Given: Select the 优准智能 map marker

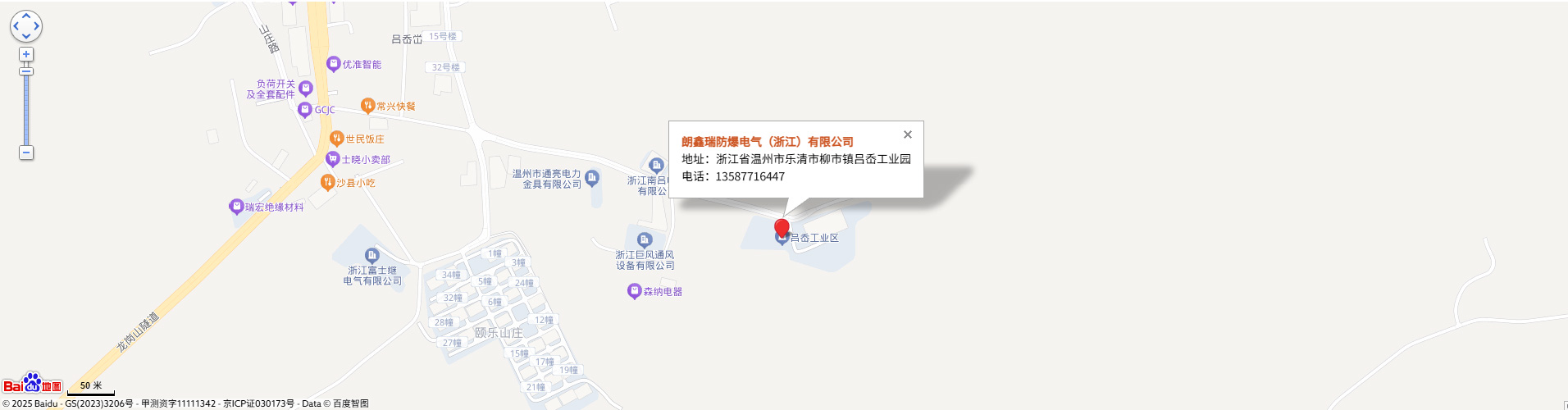Looking at the screenshot, I should click(x=333, y=64).
